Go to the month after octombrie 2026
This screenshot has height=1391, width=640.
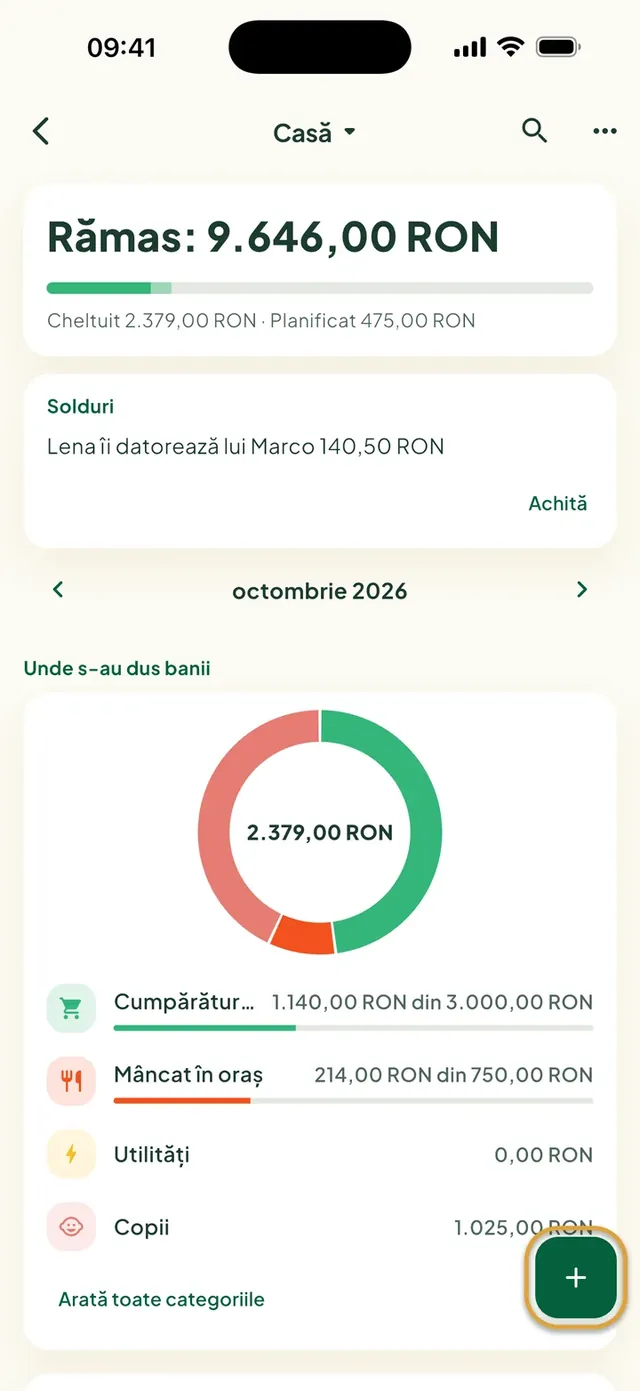[x=582, y=590]
